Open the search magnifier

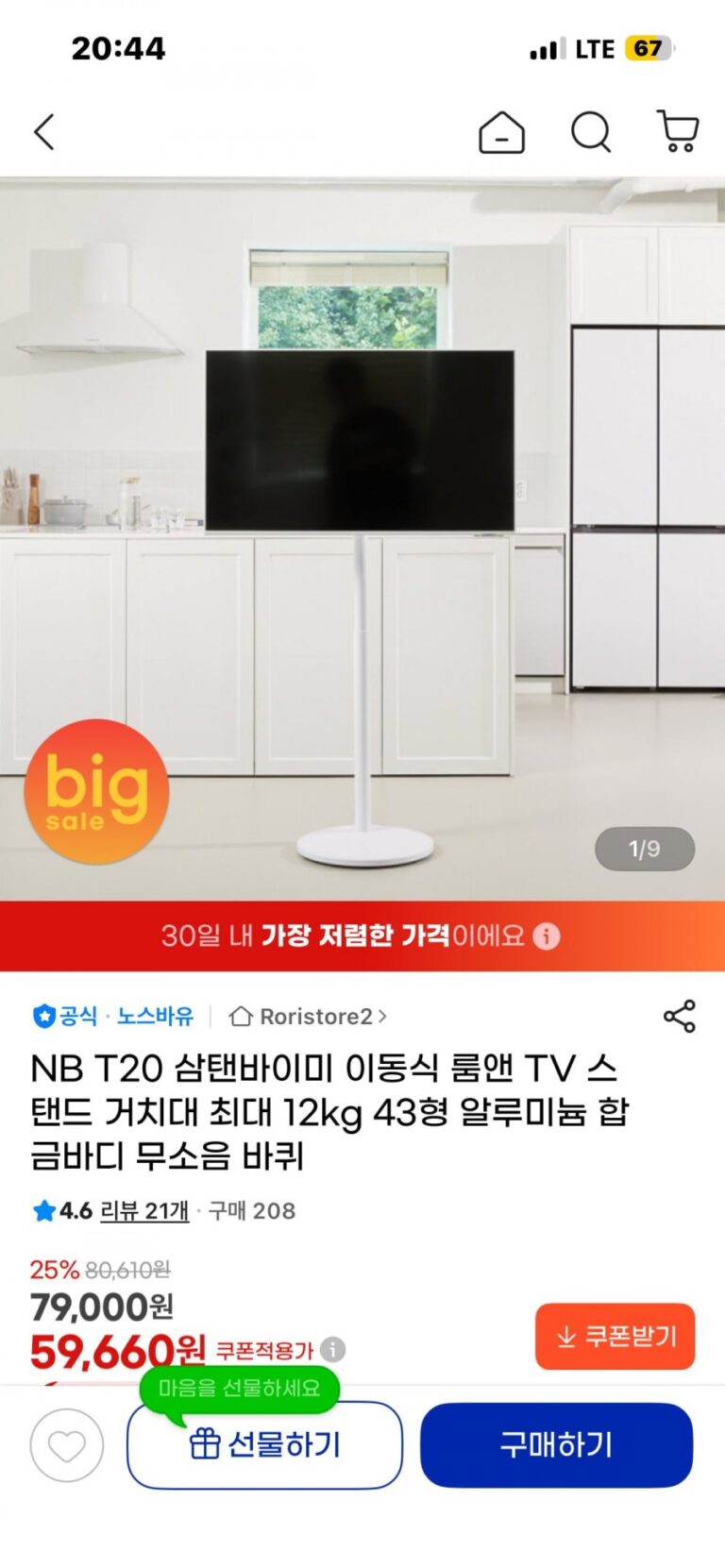pyautogui.click(x=591, y=132)
